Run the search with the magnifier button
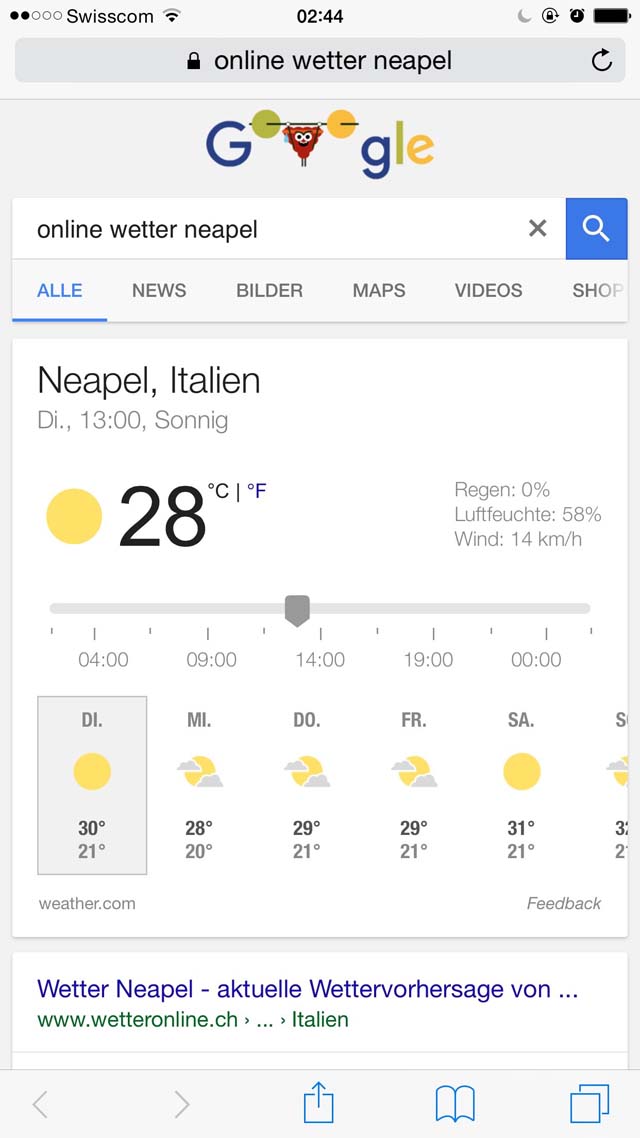640x1138 pixels. 596,229
